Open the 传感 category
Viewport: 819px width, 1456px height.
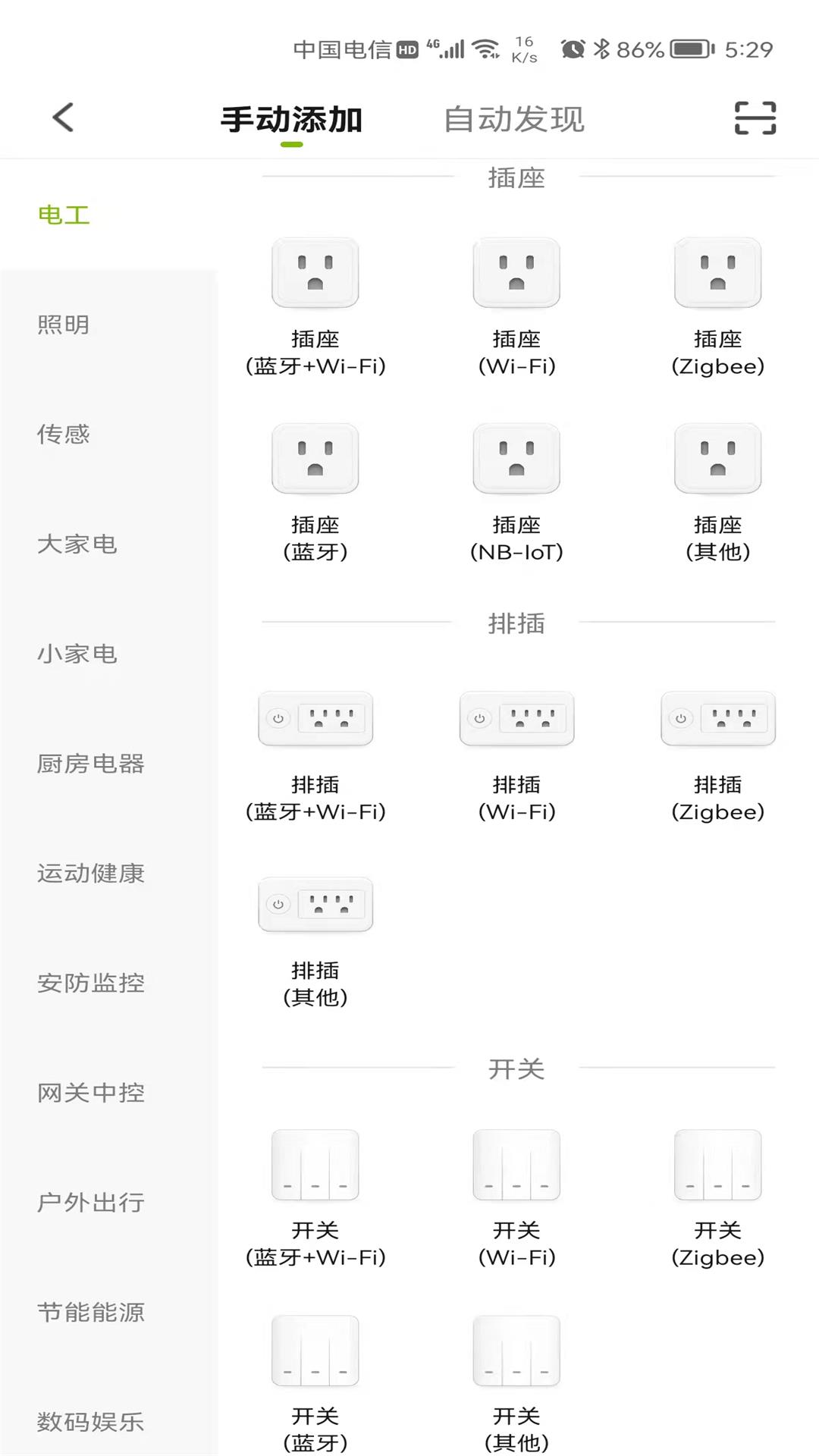[x=64, y=435]
